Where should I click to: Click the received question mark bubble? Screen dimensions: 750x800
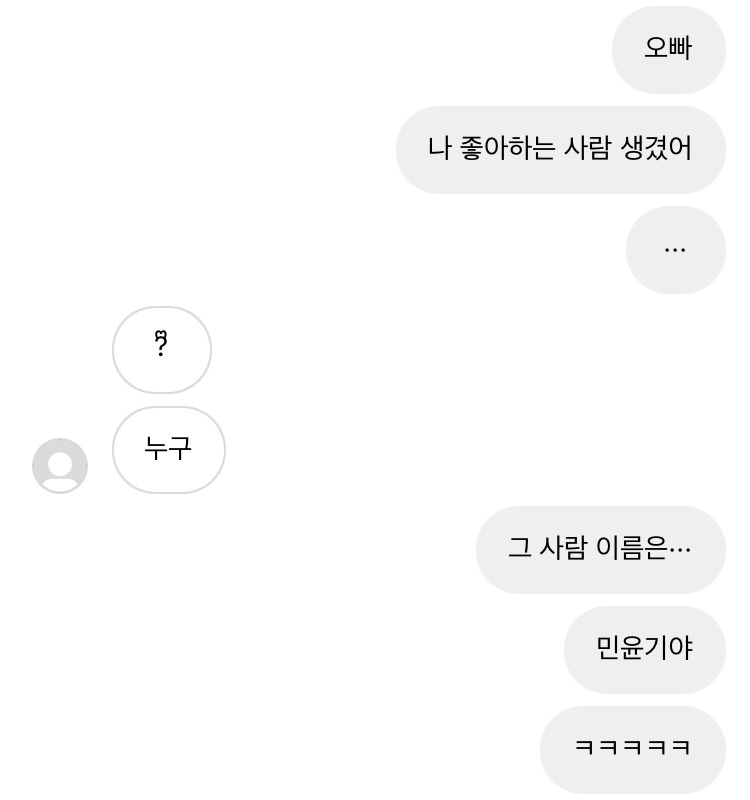point(161,350)
